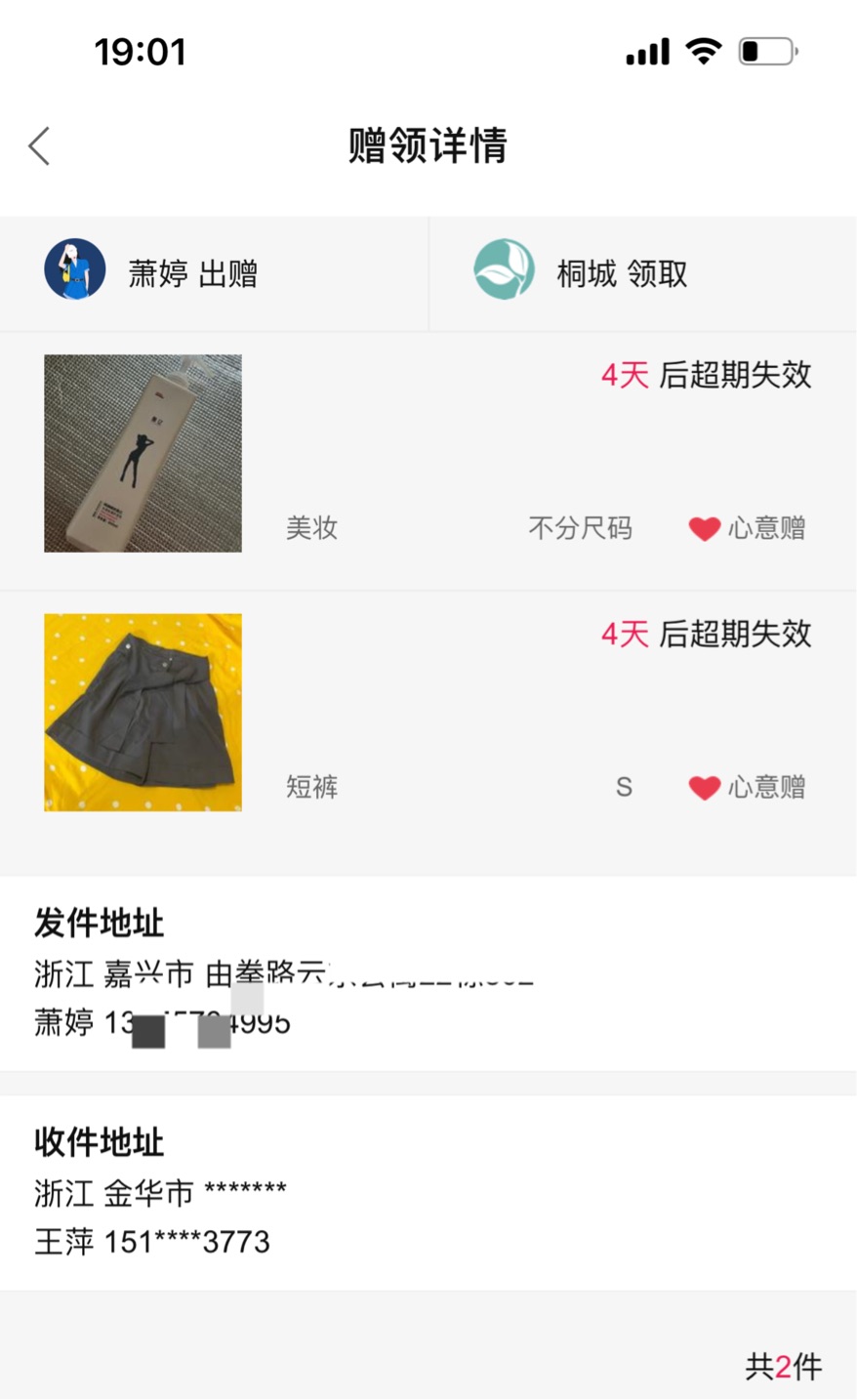This screenshot has height=1400, width=857.
Task: Open receiver 桐城's profile avatar
Action: pyautogui.click(x=505, y=268)
